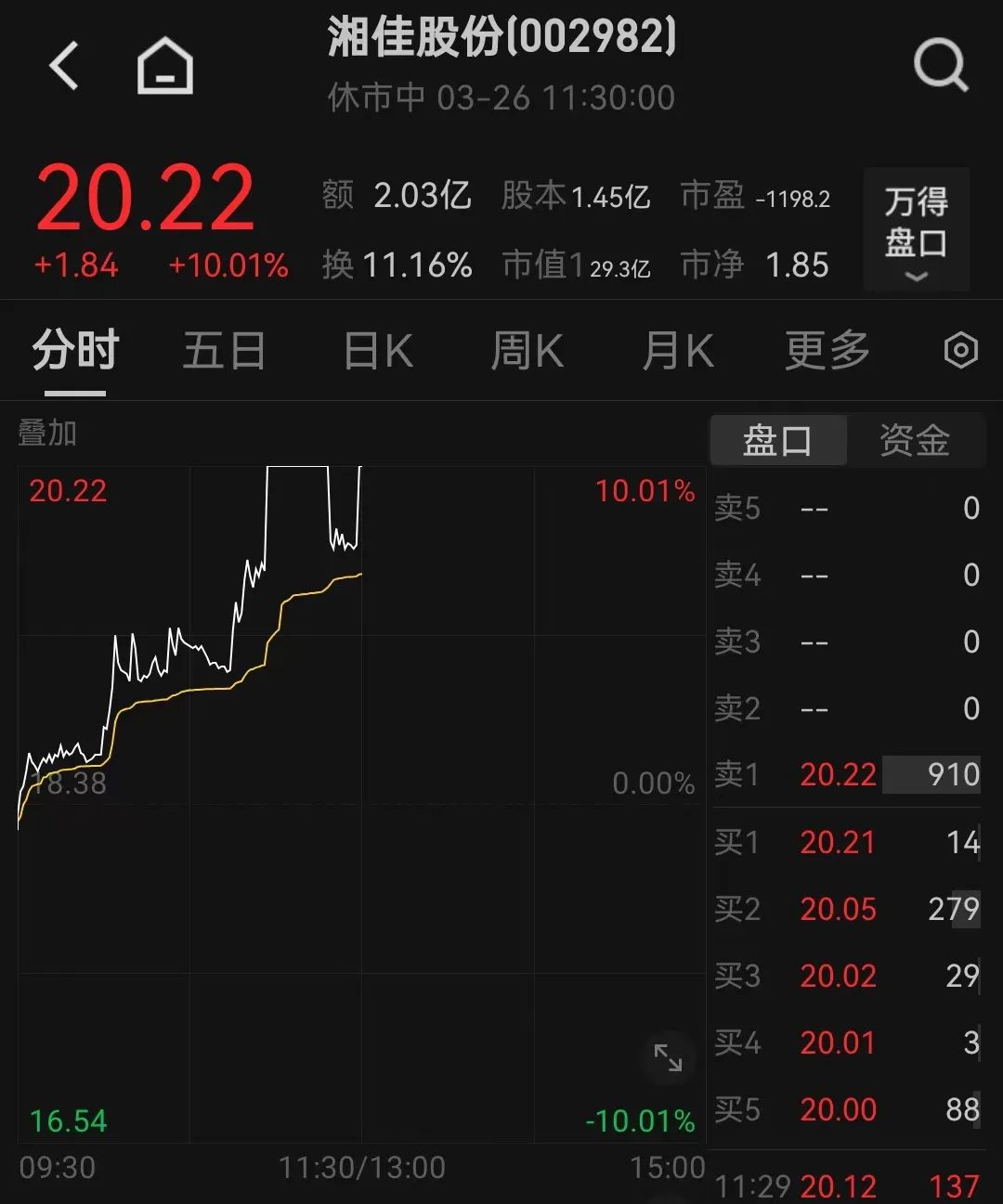This screenshot has height=1204, width=1003.
Task: Open the 更多 chart options
Action: [x=827, y=351]
